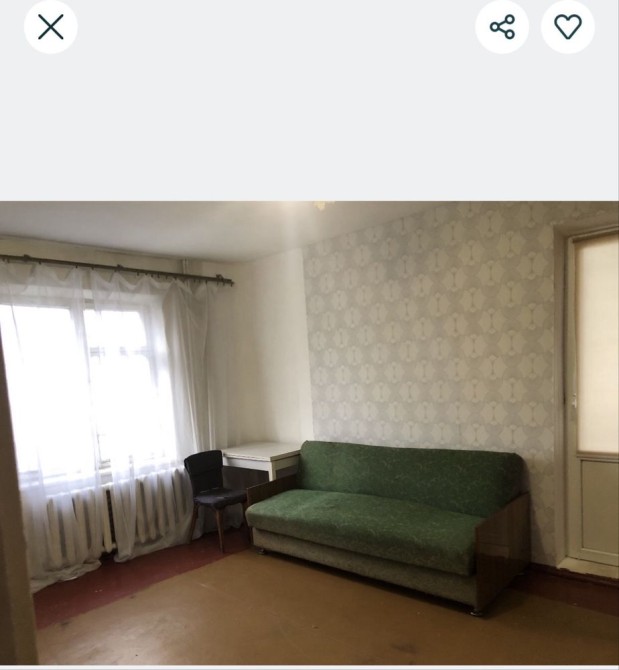Close the photo viewer
Screen dimensions: 619x670
[50, 27]
